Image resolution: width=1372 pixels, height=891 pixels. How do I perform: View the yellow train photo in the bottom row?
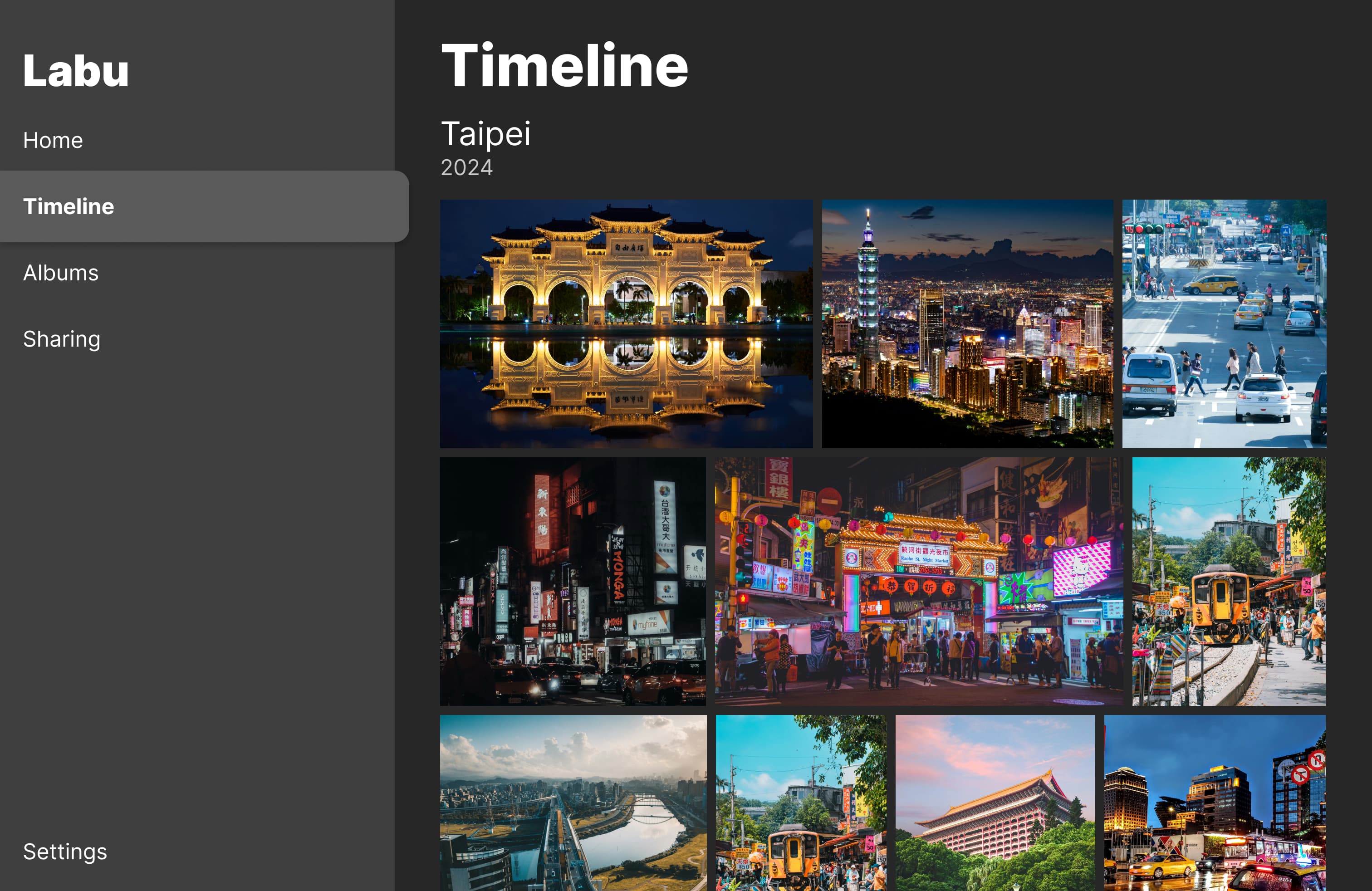tap(801, 802)
